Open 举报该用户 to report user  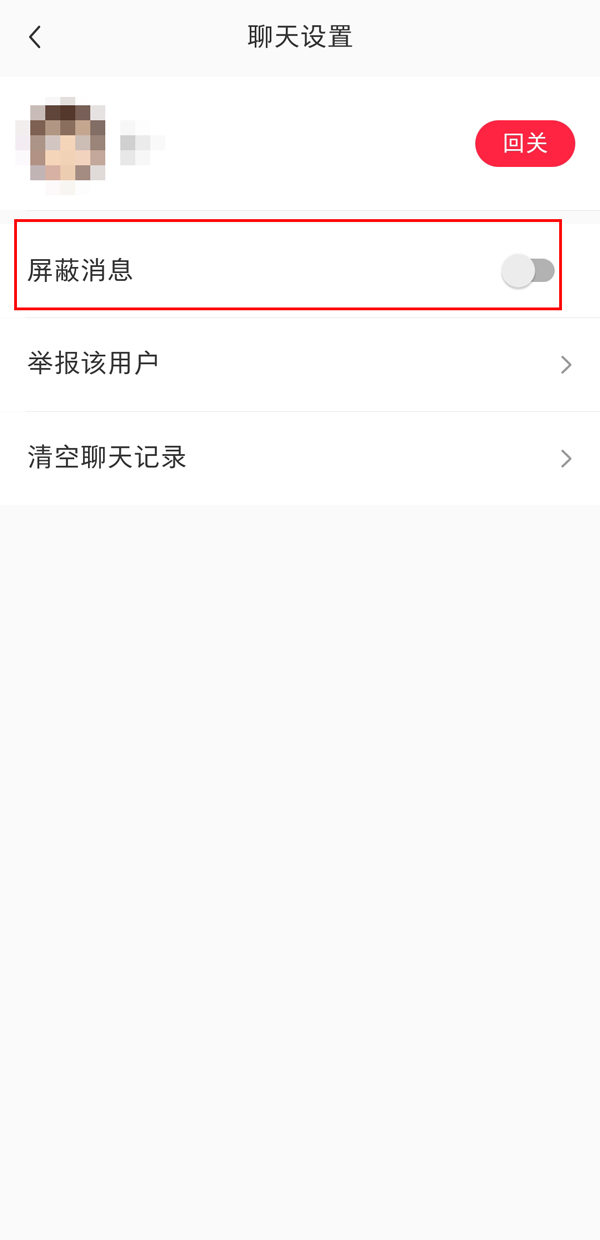[x=300, y=364]
